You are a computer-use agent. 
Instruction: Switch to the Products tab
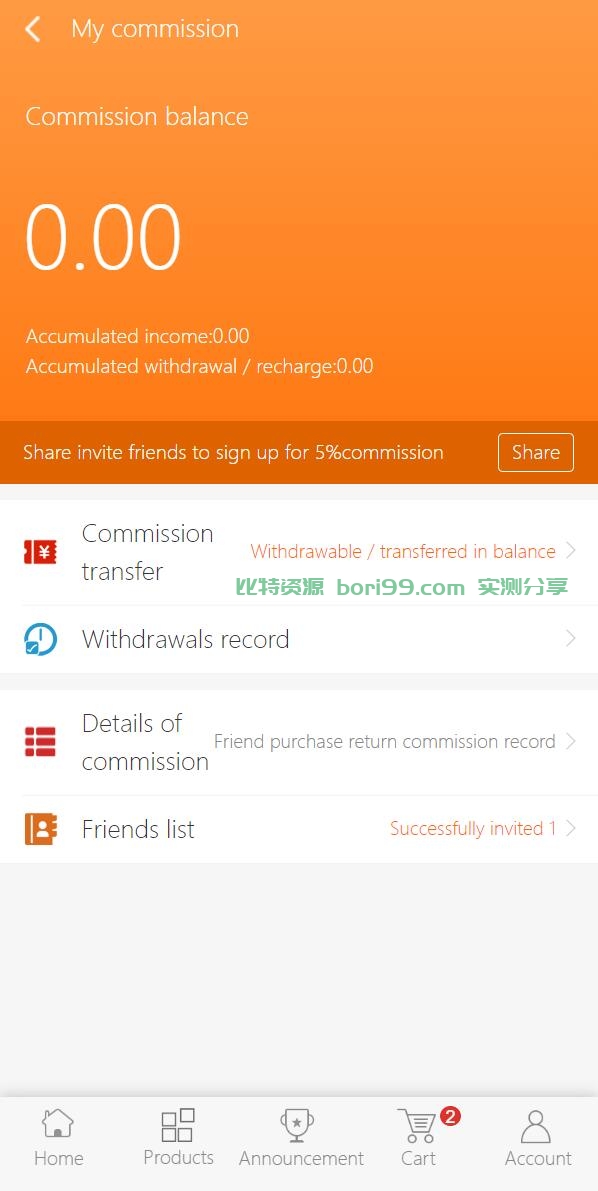pyautogui.click(x=179, y=1138)
